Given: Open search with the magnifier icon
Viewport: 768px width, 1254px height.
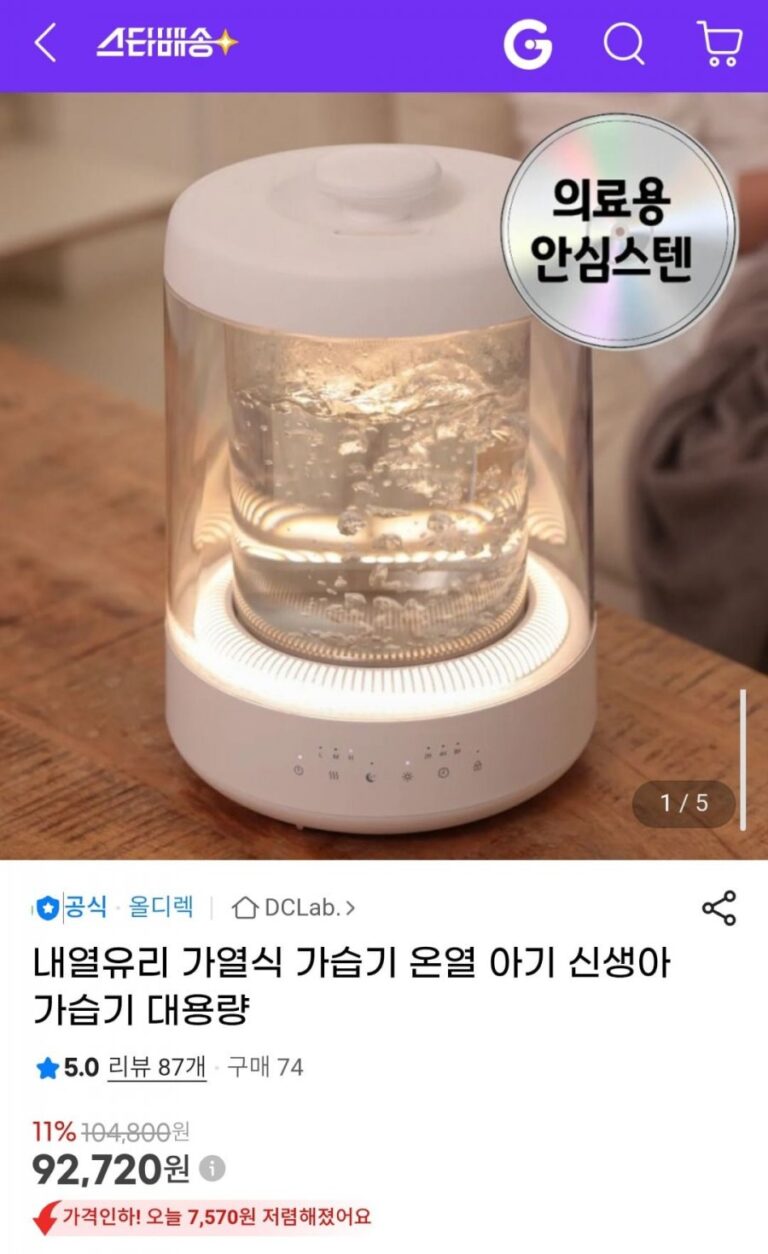Looking at the screenshot, I should [x=624, y=45].
